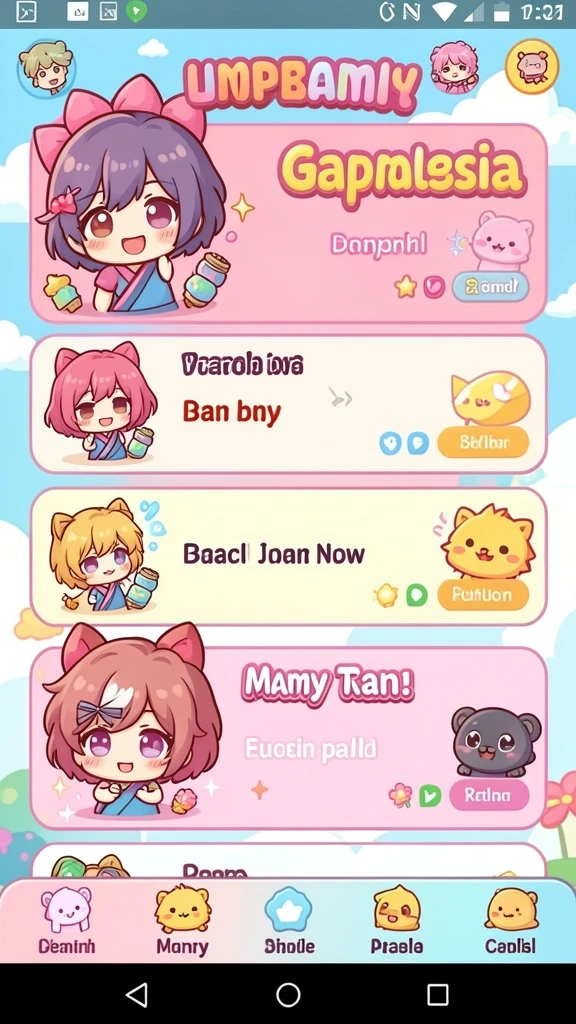Image resolution: width=576 pixels, height=1024 pixels.
Task: Tap the pink-haired avatar icon at top
Action: click(453, 66)
